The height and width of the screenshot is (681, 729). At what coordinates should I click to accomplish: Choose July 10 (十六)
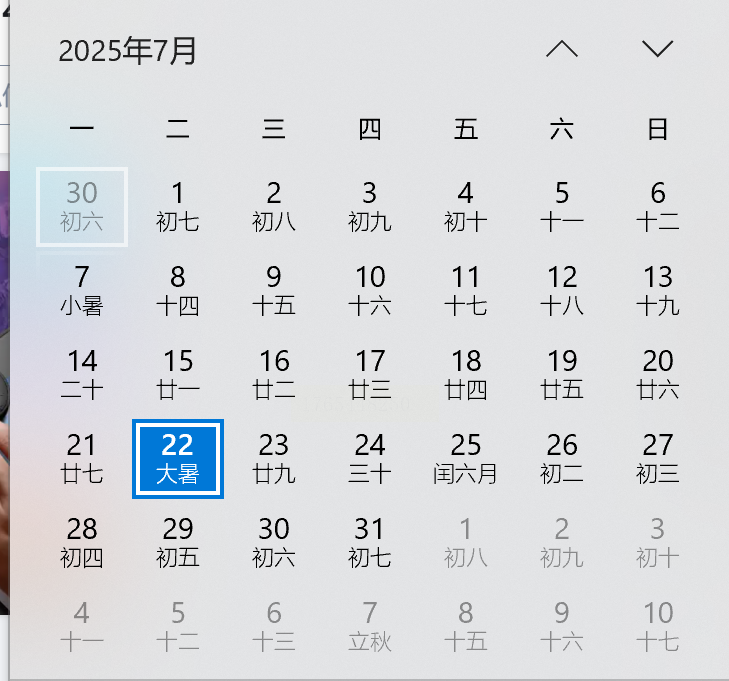click(370, 291)
